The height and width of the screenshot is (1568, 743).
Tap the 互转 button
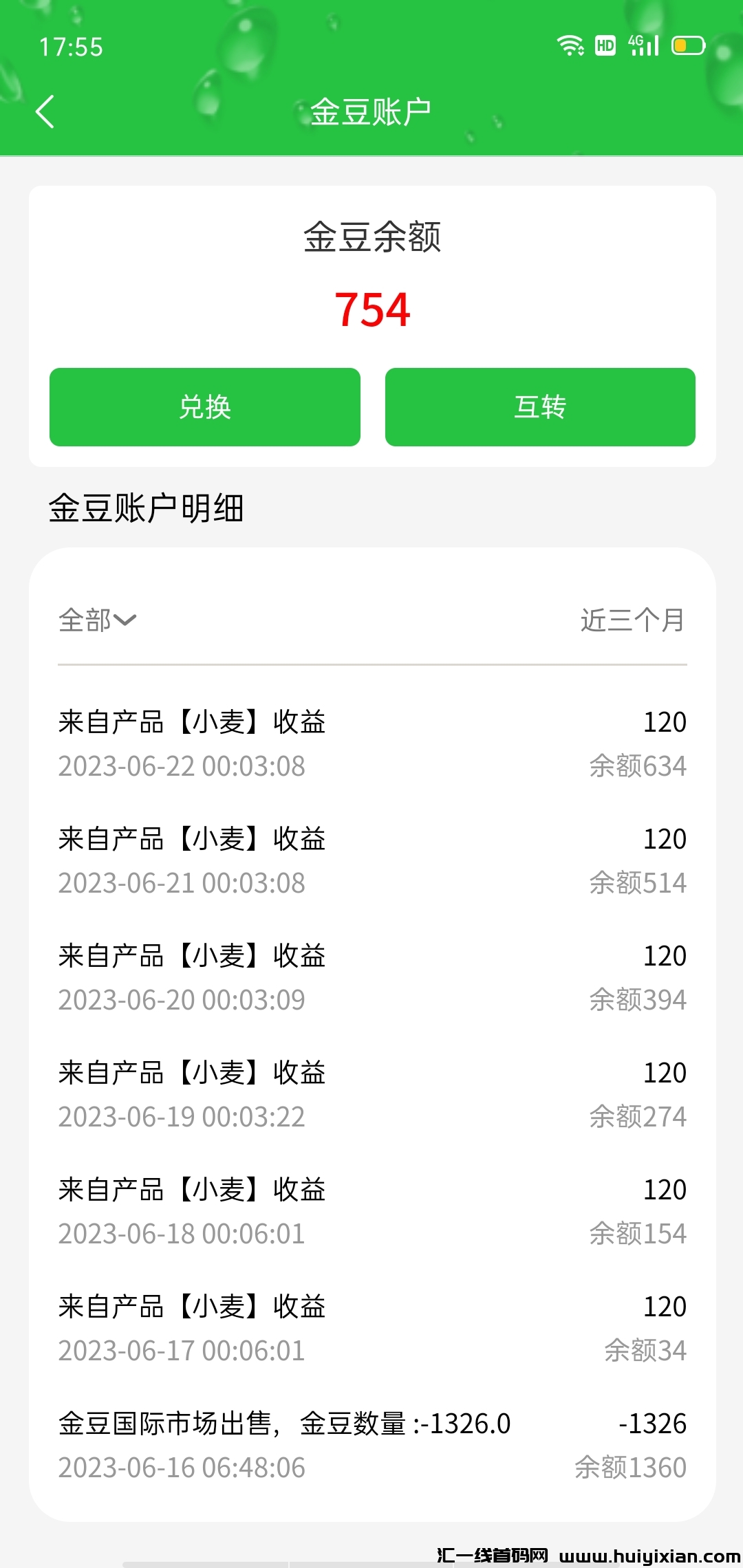(541, 406)
